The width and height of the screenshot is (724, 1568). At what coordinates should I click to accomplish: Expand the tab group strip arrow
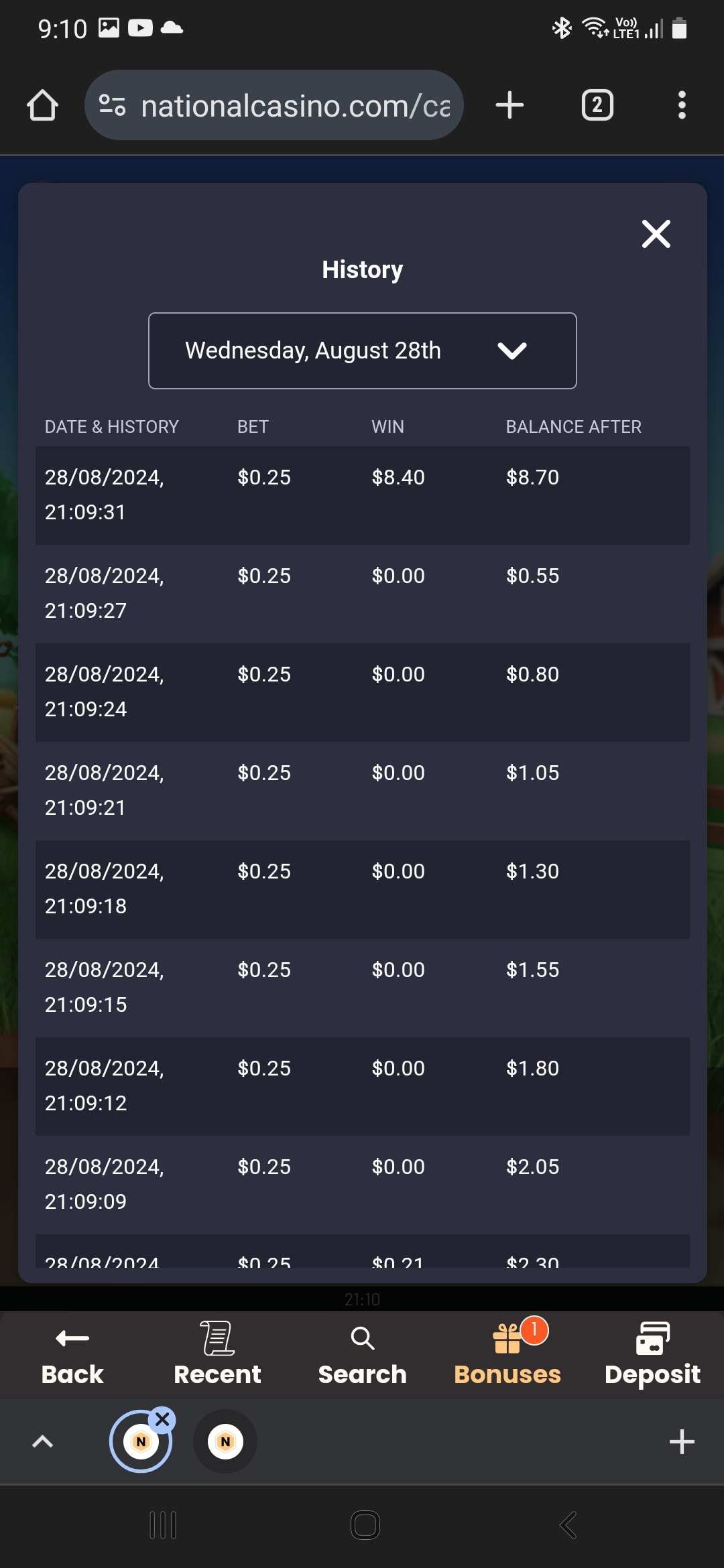43,1441
